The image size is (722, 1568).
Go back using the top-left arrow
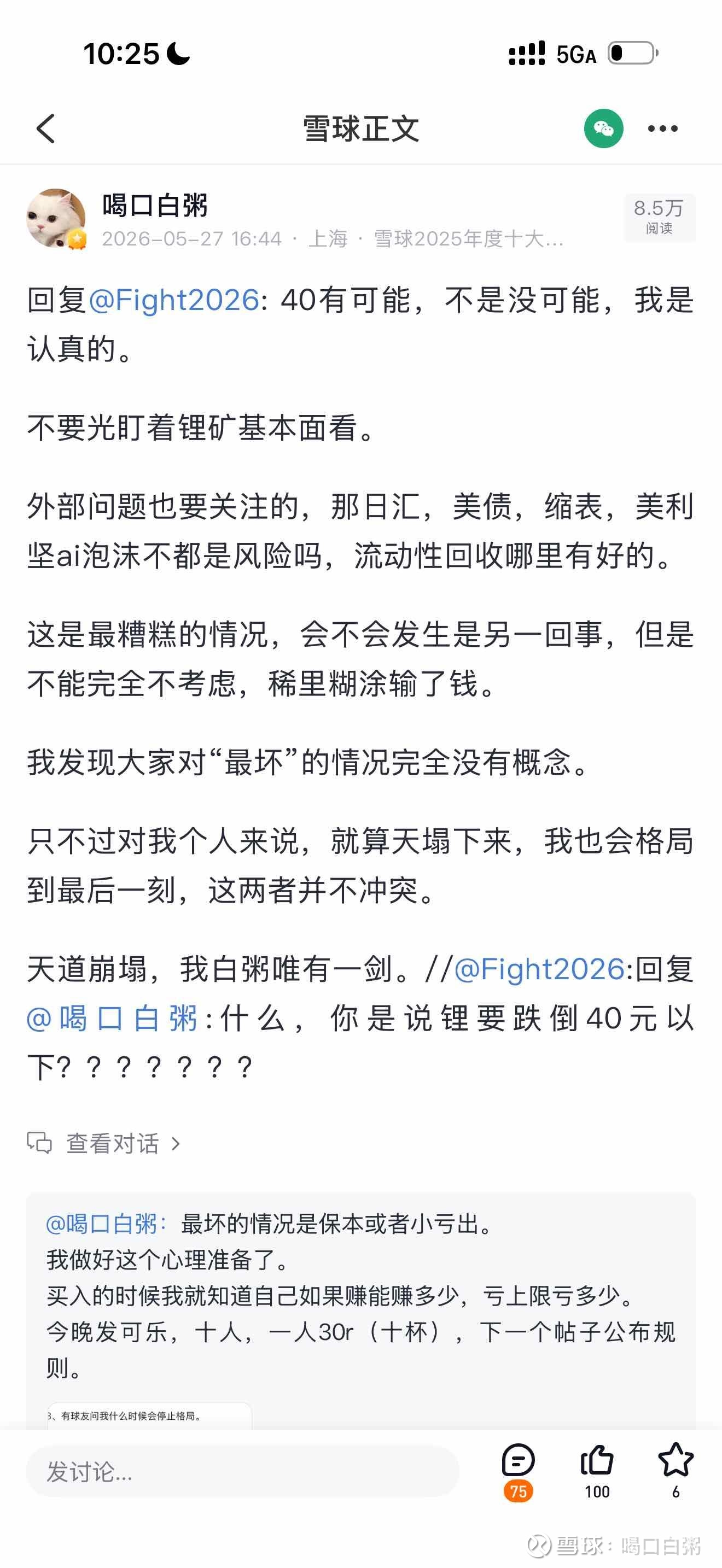click(x=46, y=128)
